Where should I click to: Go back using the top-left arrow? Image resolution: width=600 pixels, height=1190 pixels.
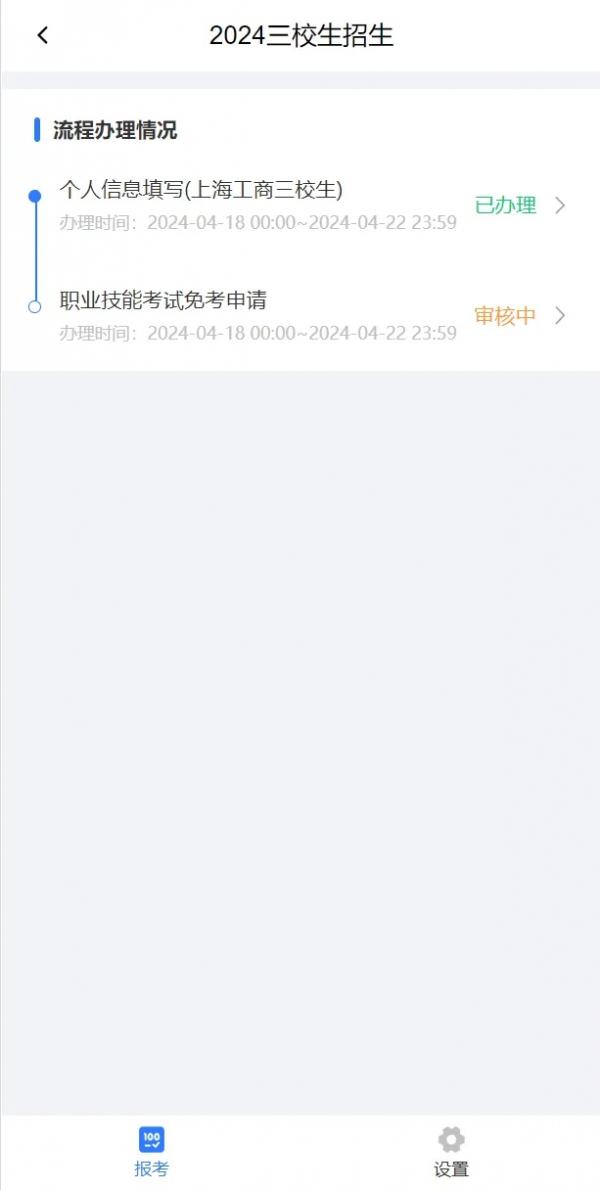pyautogui.click(x=42, y=36)
